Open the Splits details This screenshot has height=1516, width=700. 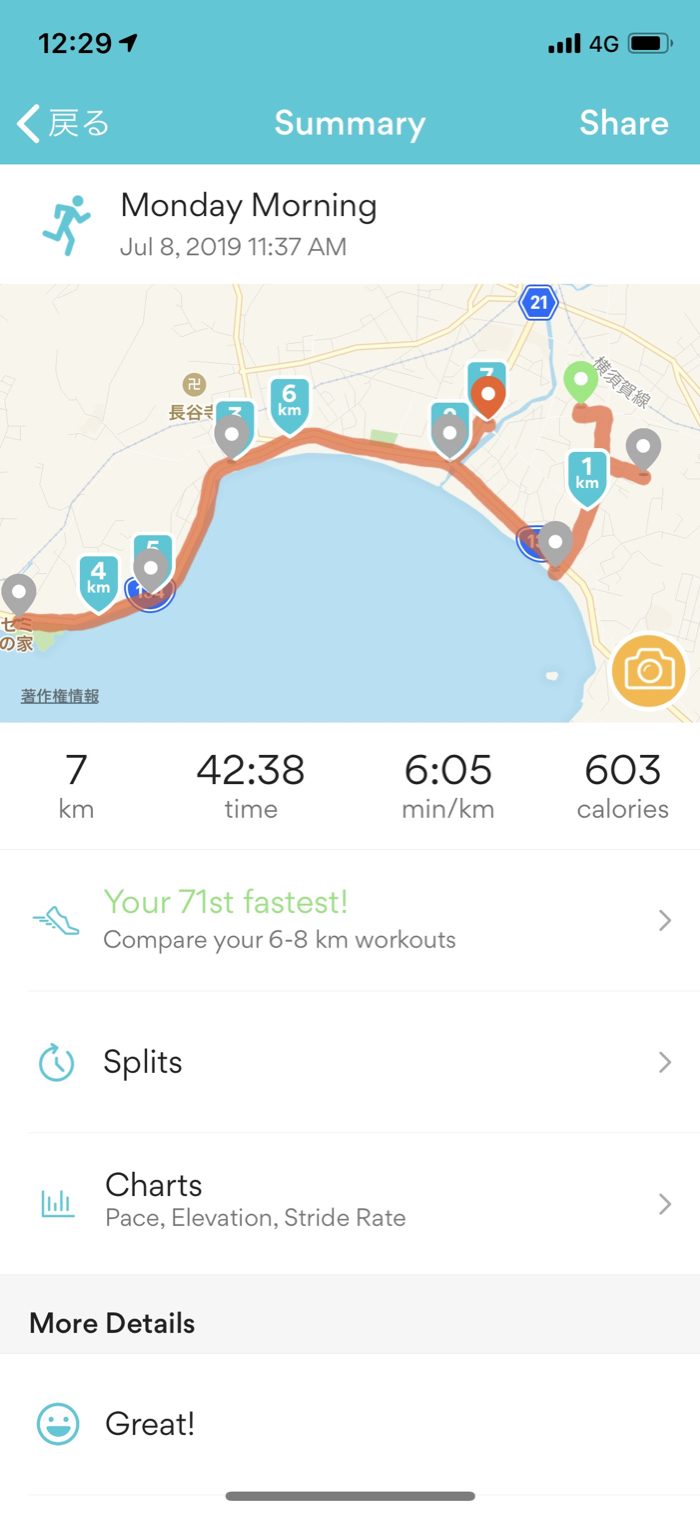[350, 1062]
